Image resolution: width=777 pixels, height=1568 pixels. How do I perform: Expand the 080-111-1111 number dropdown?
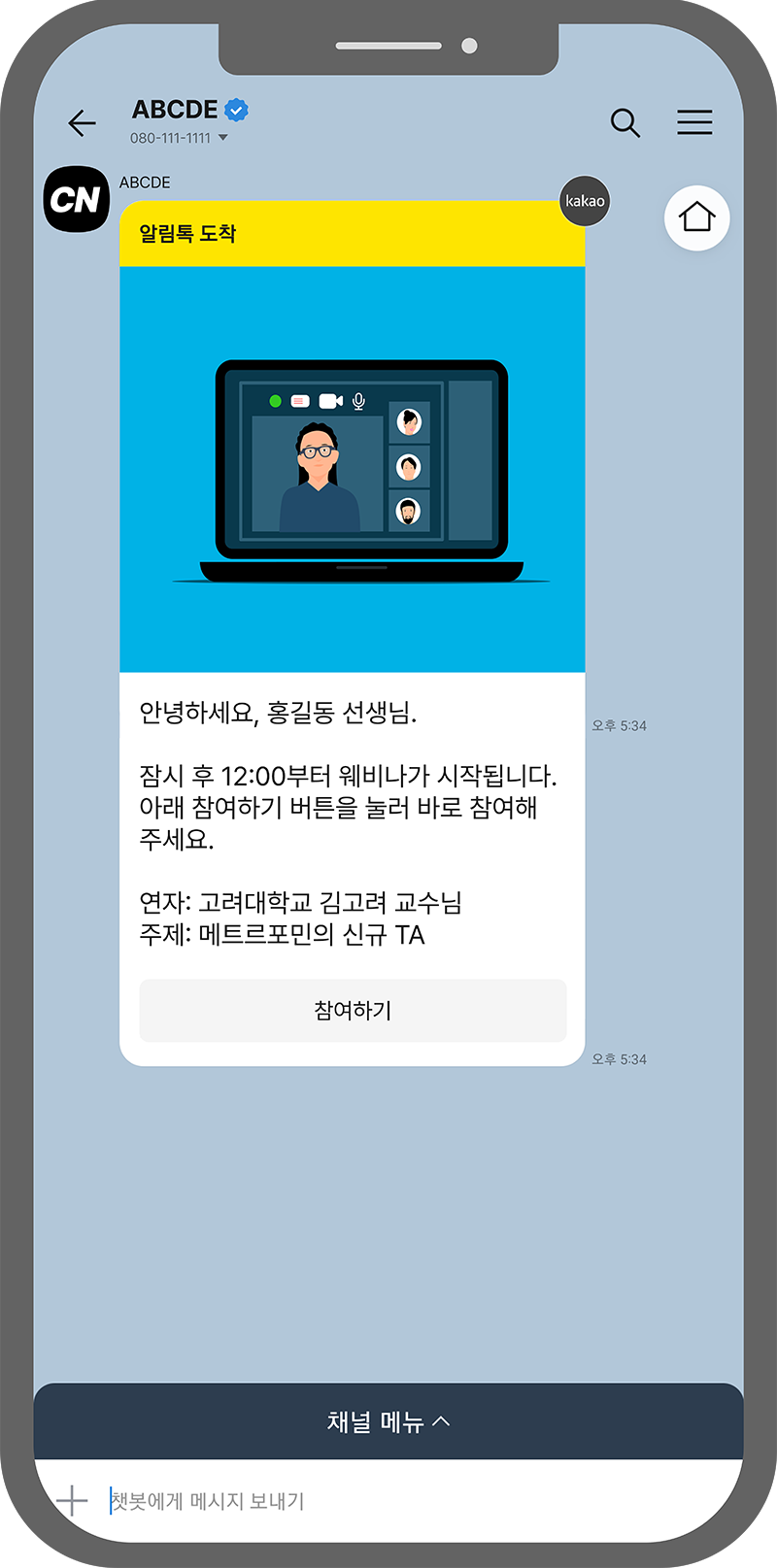(222, 138)
